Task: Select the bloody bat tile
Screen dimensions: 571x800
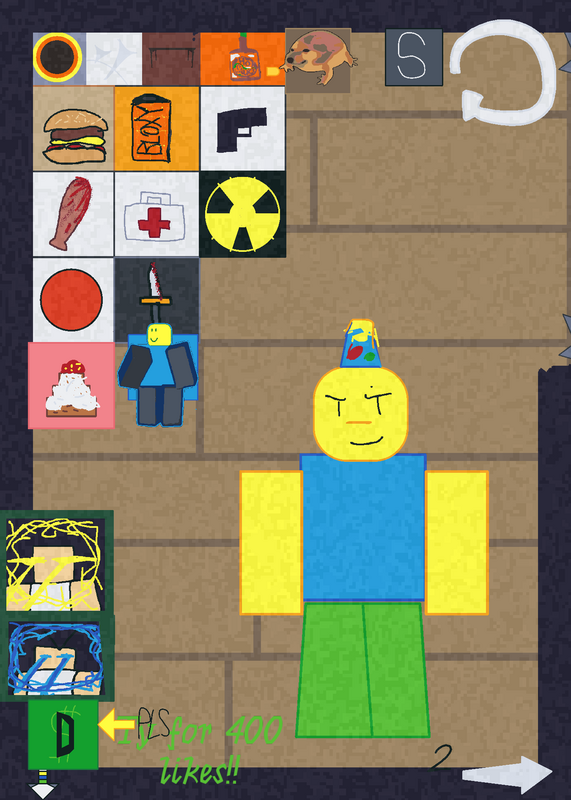Action: coord(73,214)
